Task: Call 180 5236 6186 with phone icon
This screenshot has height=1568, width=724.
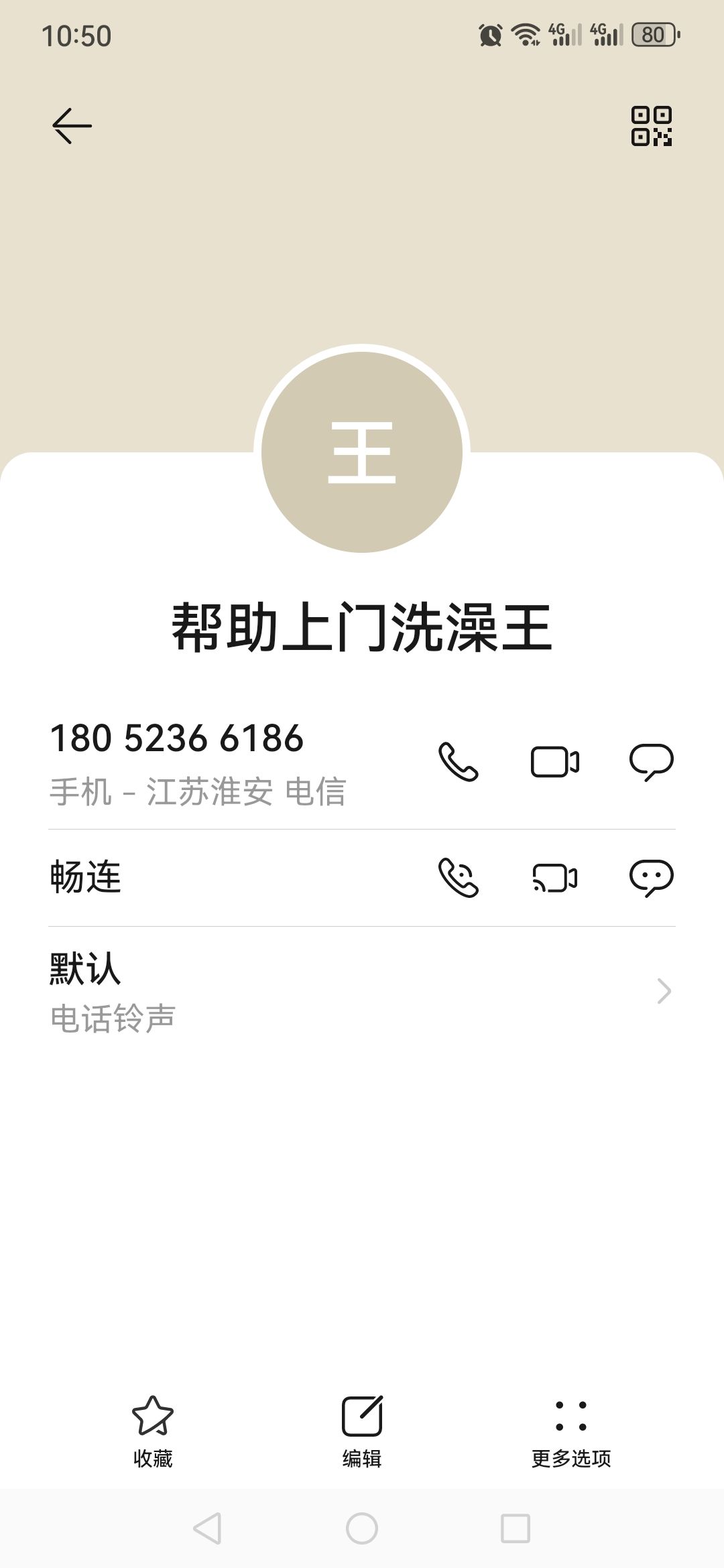Action: coord(459,762)
